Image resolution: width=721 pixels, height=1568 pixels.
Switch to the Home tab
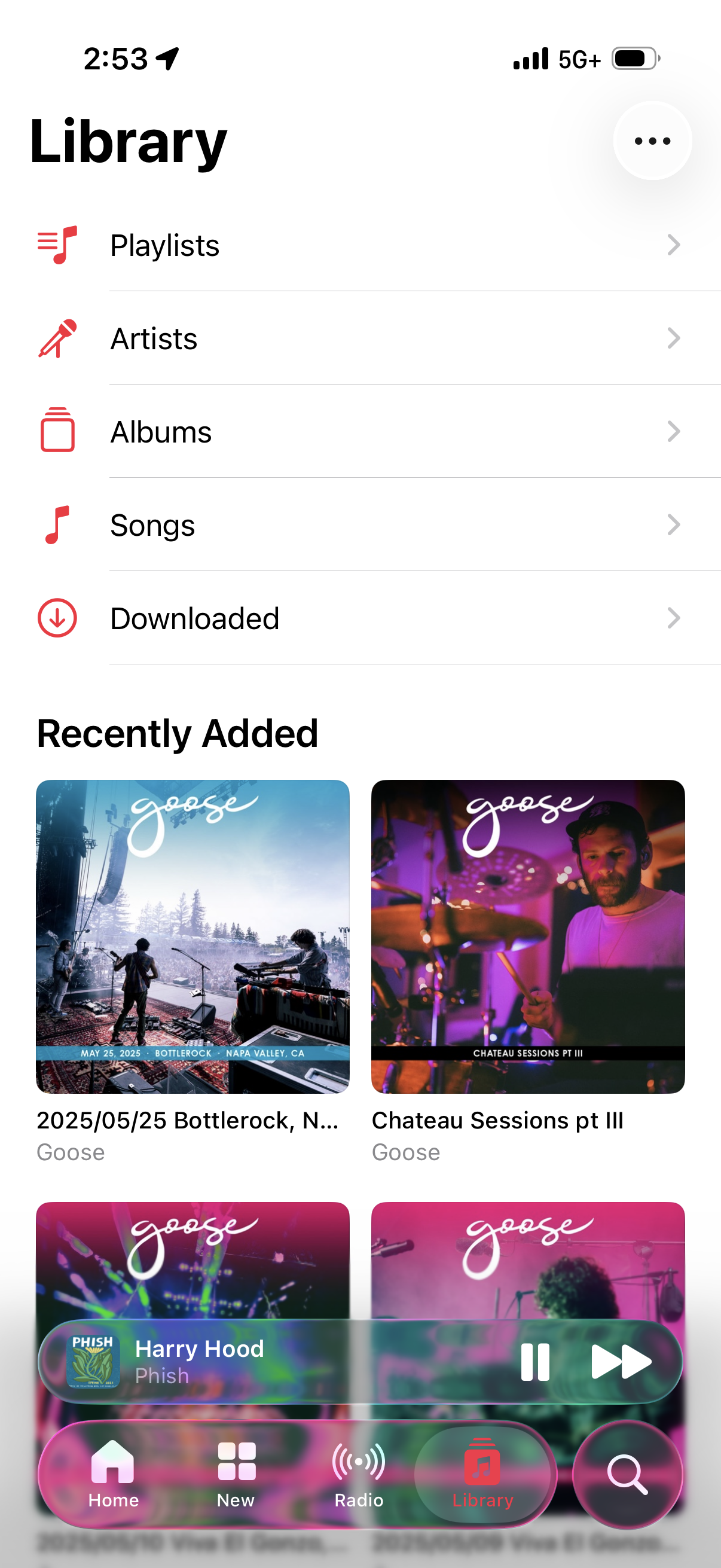pos(113,1474)
